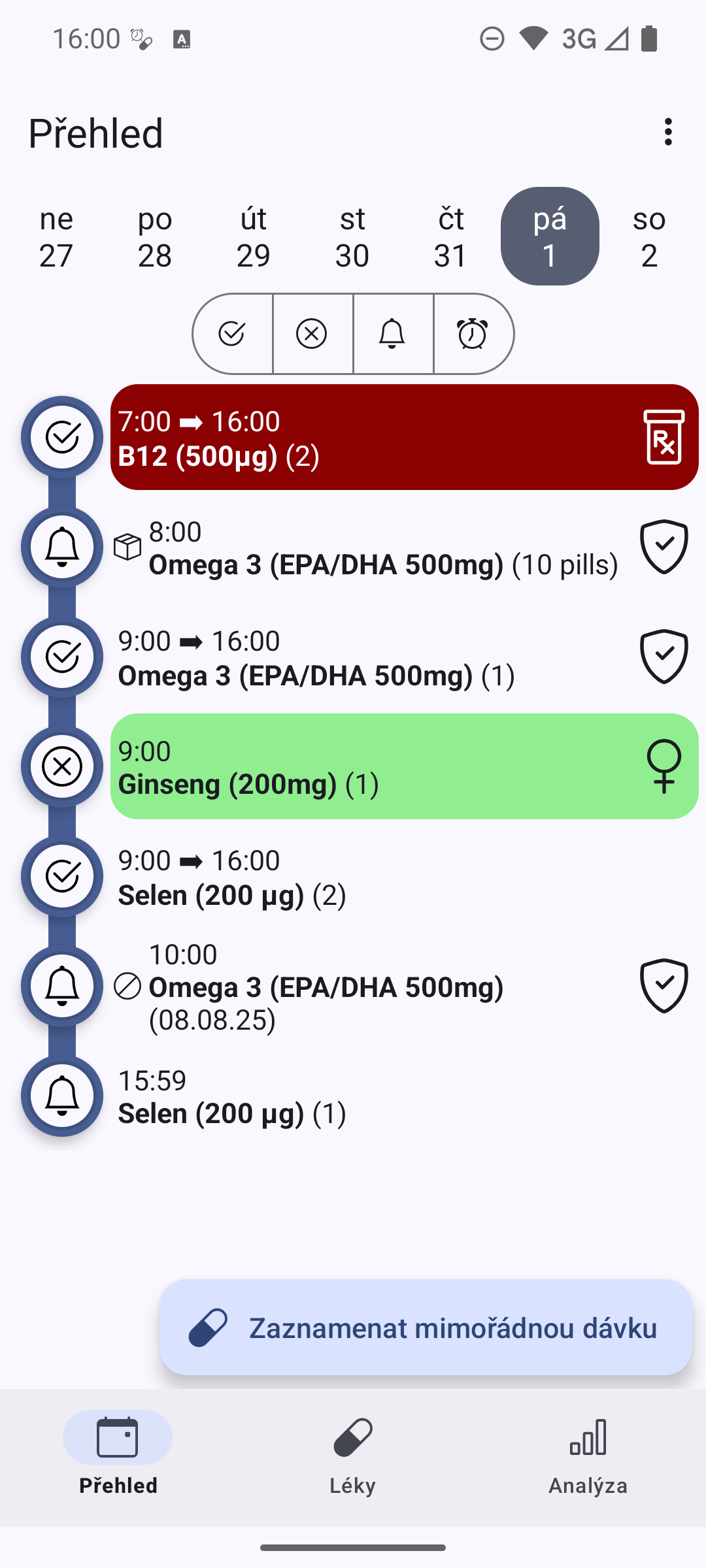The image size is (706, 1568).
Task: Toggle the alarm clock filter
Action: pyautogui.click(x=473, y=334)
